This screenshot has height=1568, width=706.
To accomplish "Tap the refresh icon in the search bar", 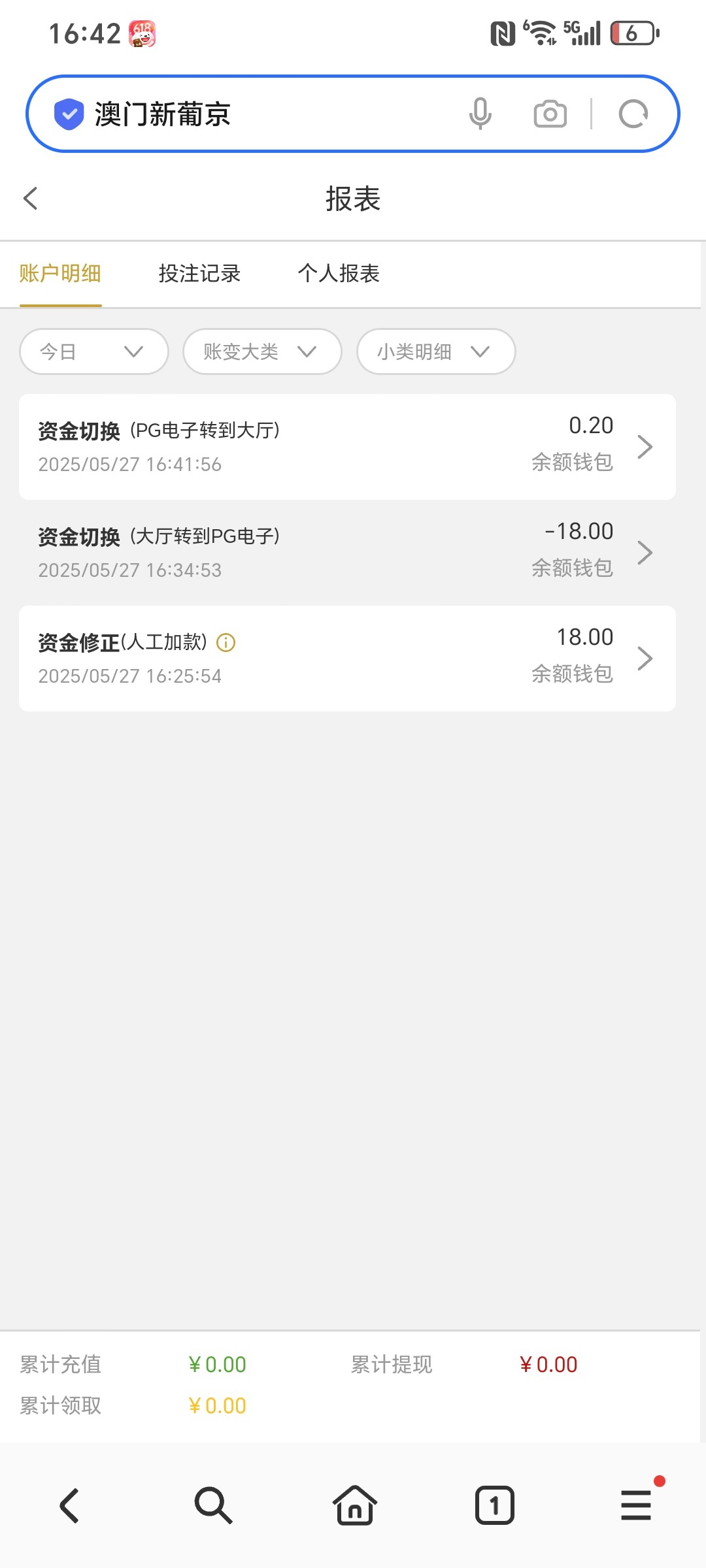I will pyautogui.click(x=631, y=113).
